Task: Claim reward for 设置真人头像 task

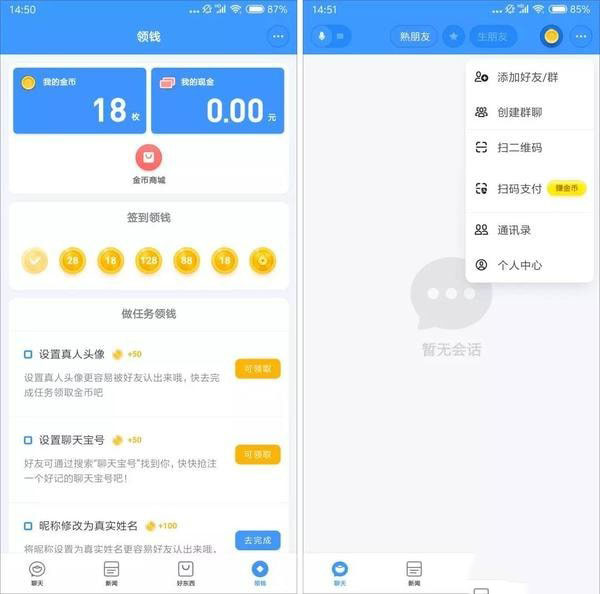Action: tap(257, 369)
